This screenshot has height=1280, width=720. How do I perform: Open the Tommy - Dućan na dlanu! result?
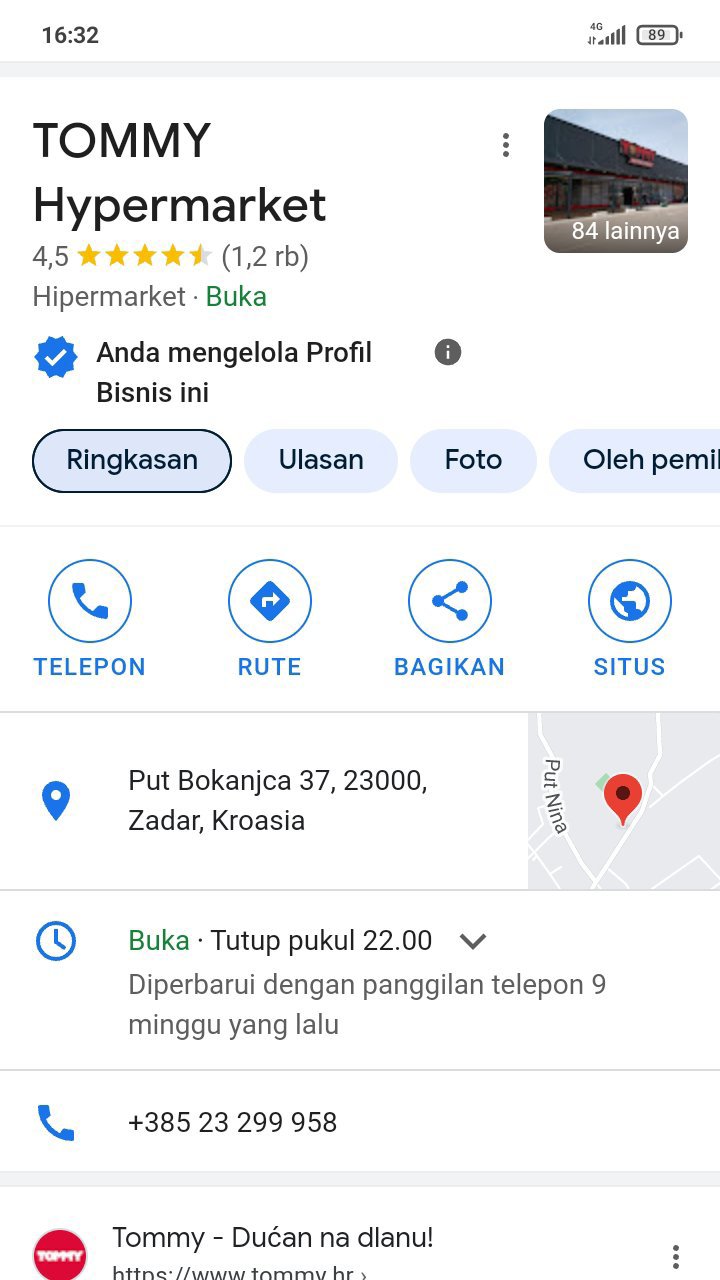(272, 1238)
